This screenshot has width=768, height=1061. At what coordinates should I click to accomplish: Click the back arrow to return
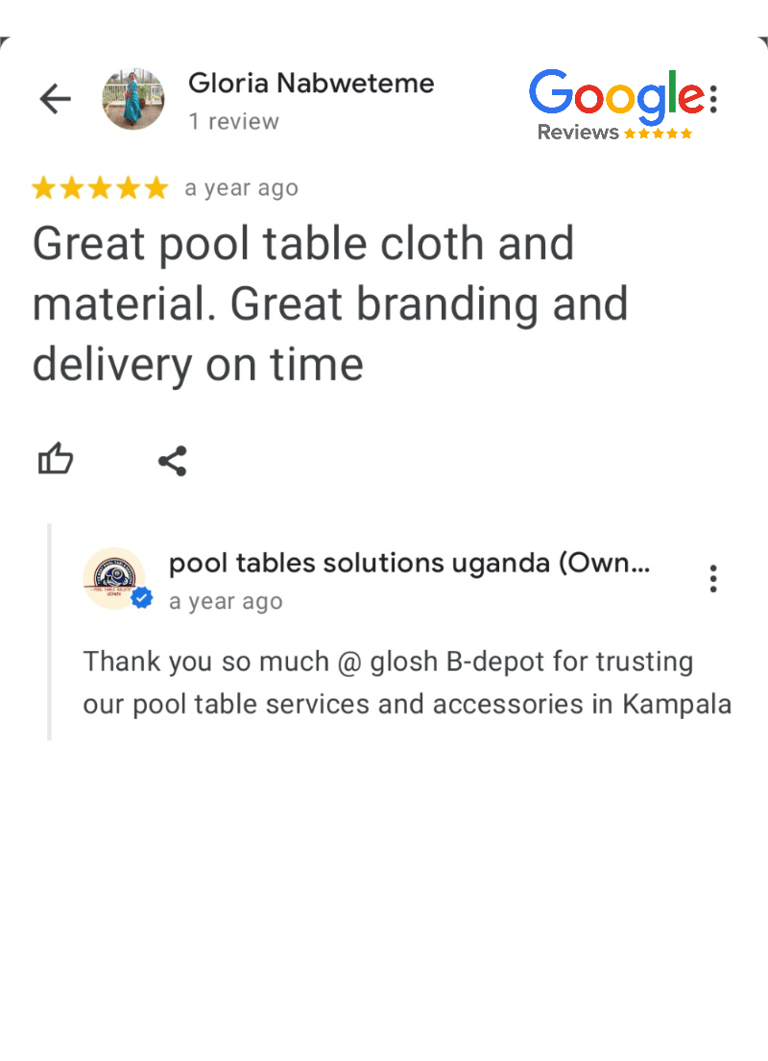(54, 98)
